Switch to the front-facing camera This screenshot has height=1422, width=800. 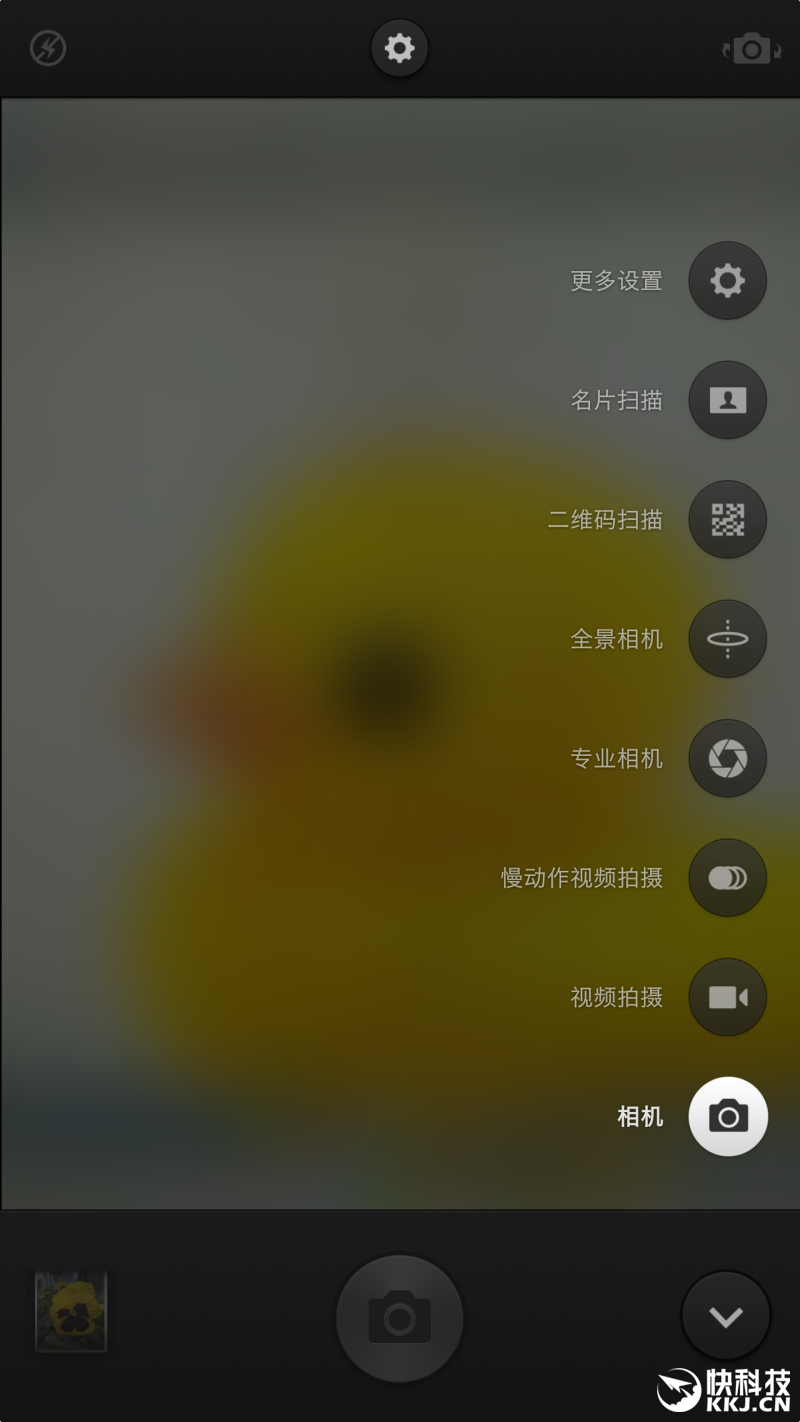click(x=750, y=47)
